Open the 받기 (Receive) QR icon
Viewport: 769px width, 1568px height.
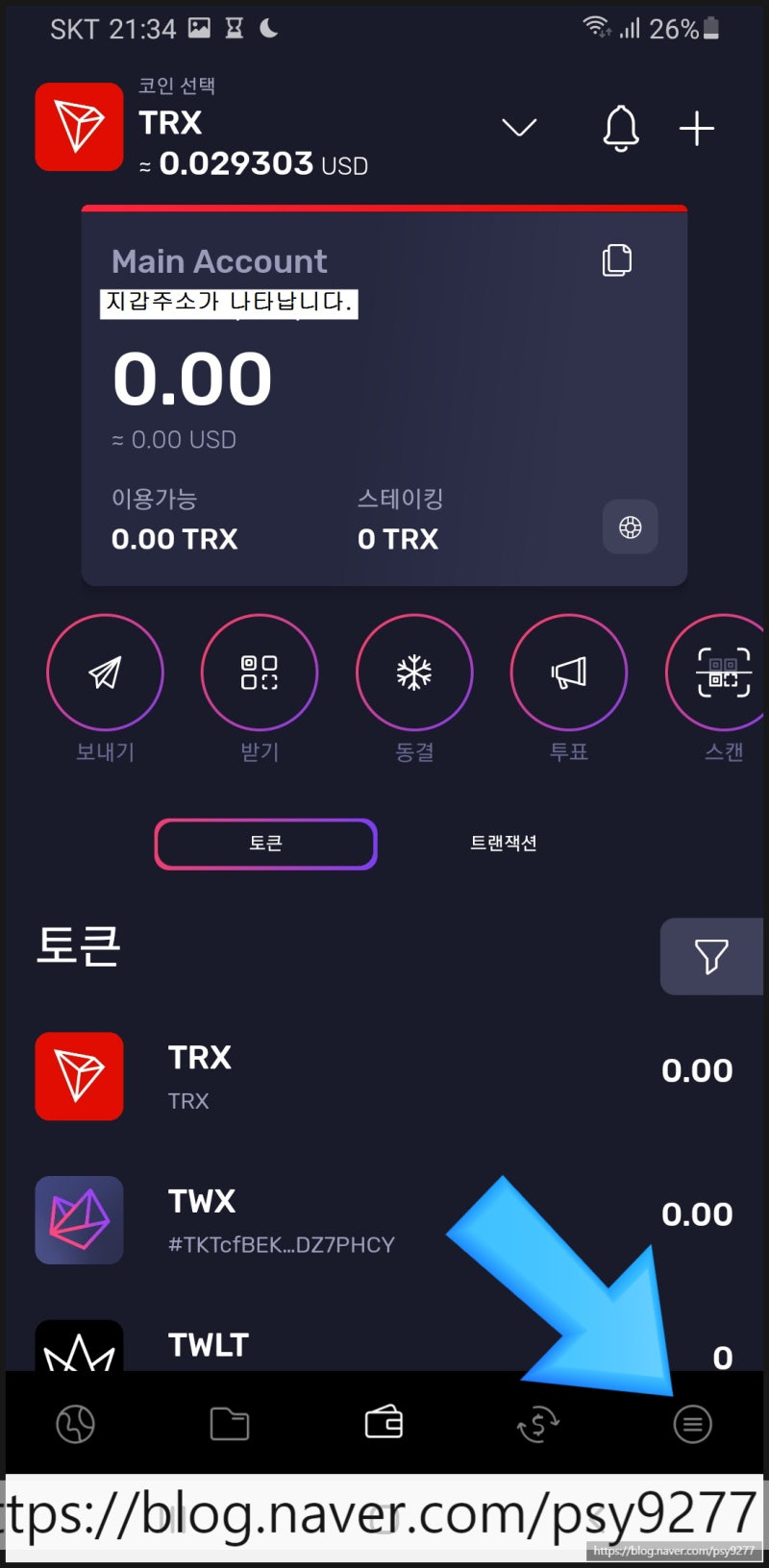260,673
